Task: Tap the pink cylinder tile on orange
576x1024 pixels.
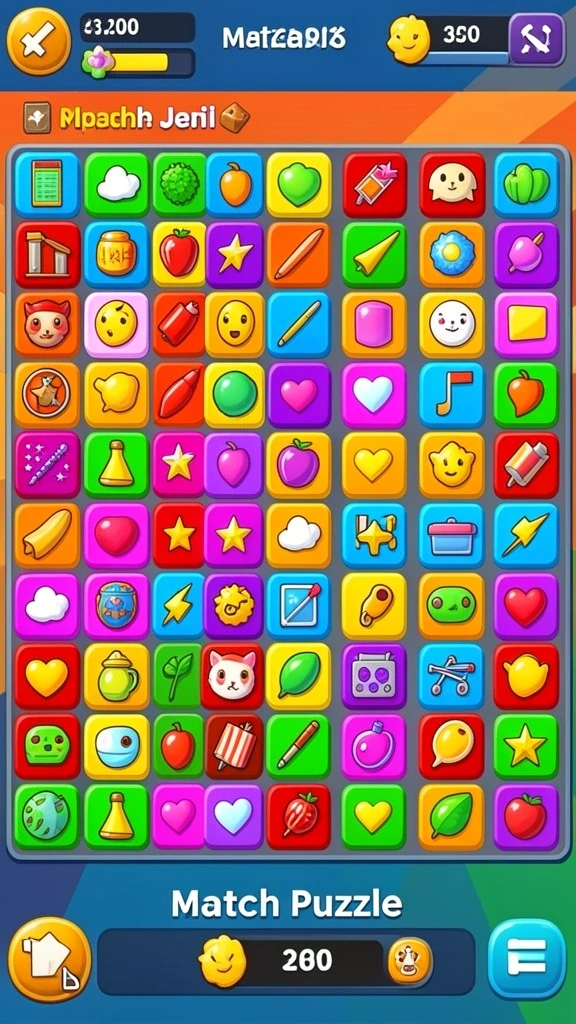Action: [x=374, y=324]
